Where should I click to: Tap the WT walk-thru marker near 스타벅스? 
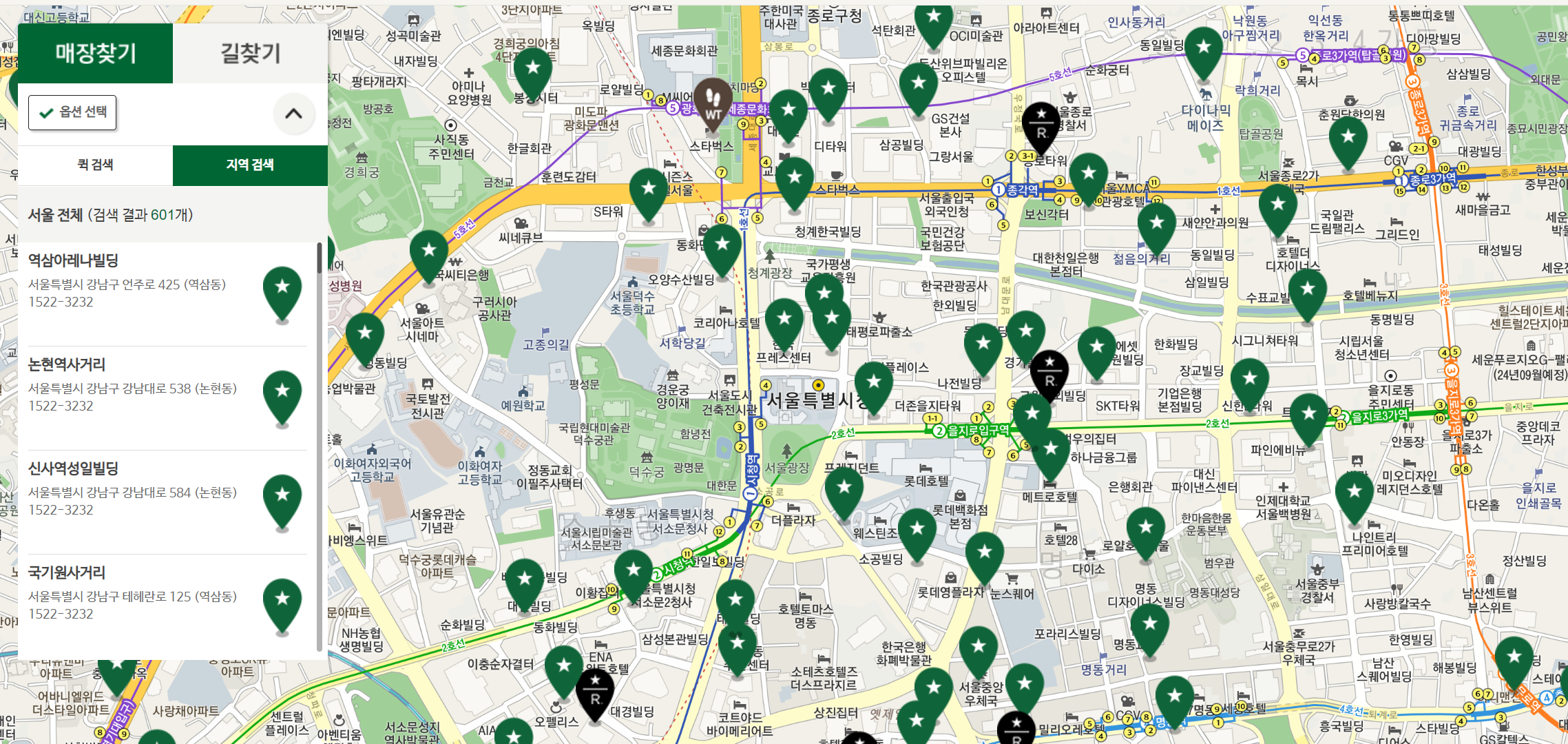(713, 103)
